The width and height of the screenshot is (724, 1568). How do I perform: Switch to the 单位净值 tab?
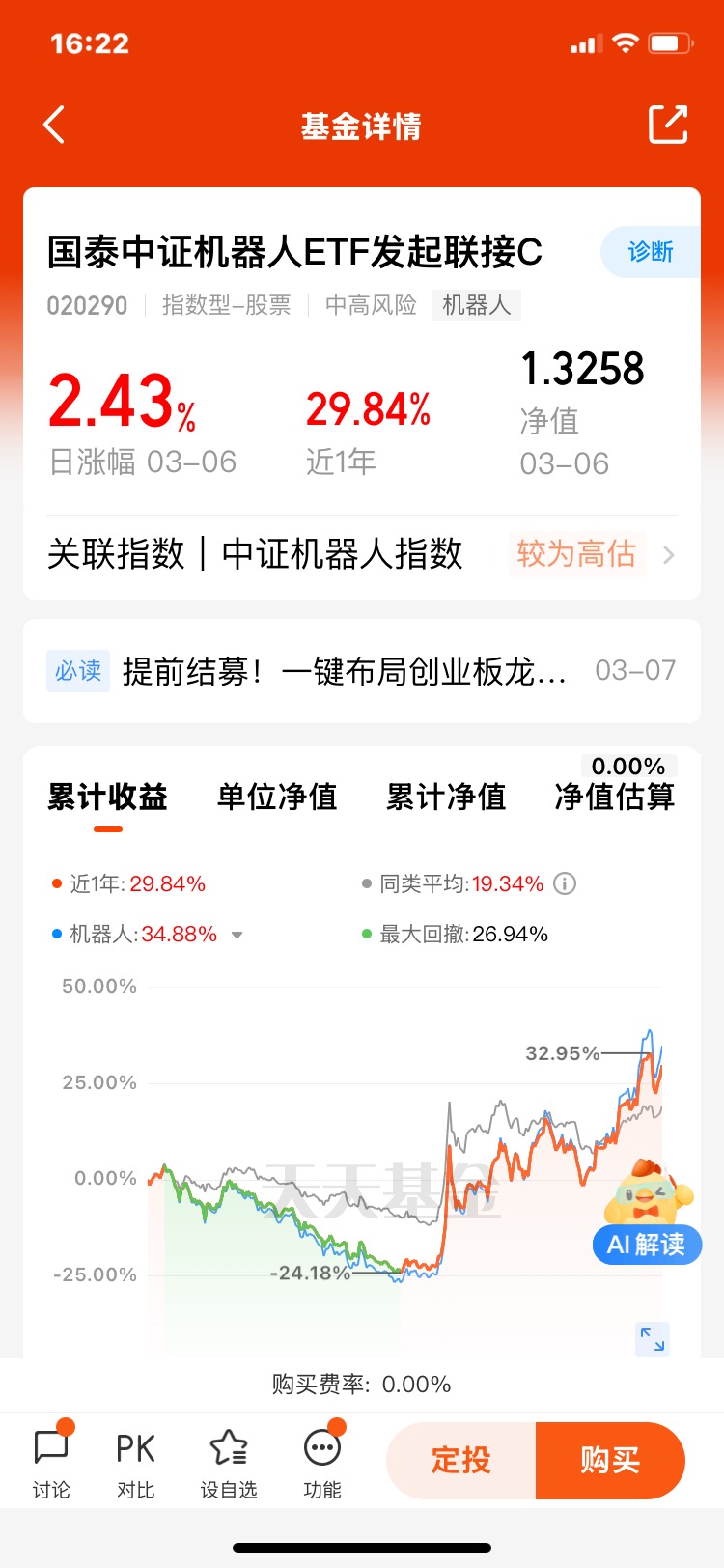[277, 798]
